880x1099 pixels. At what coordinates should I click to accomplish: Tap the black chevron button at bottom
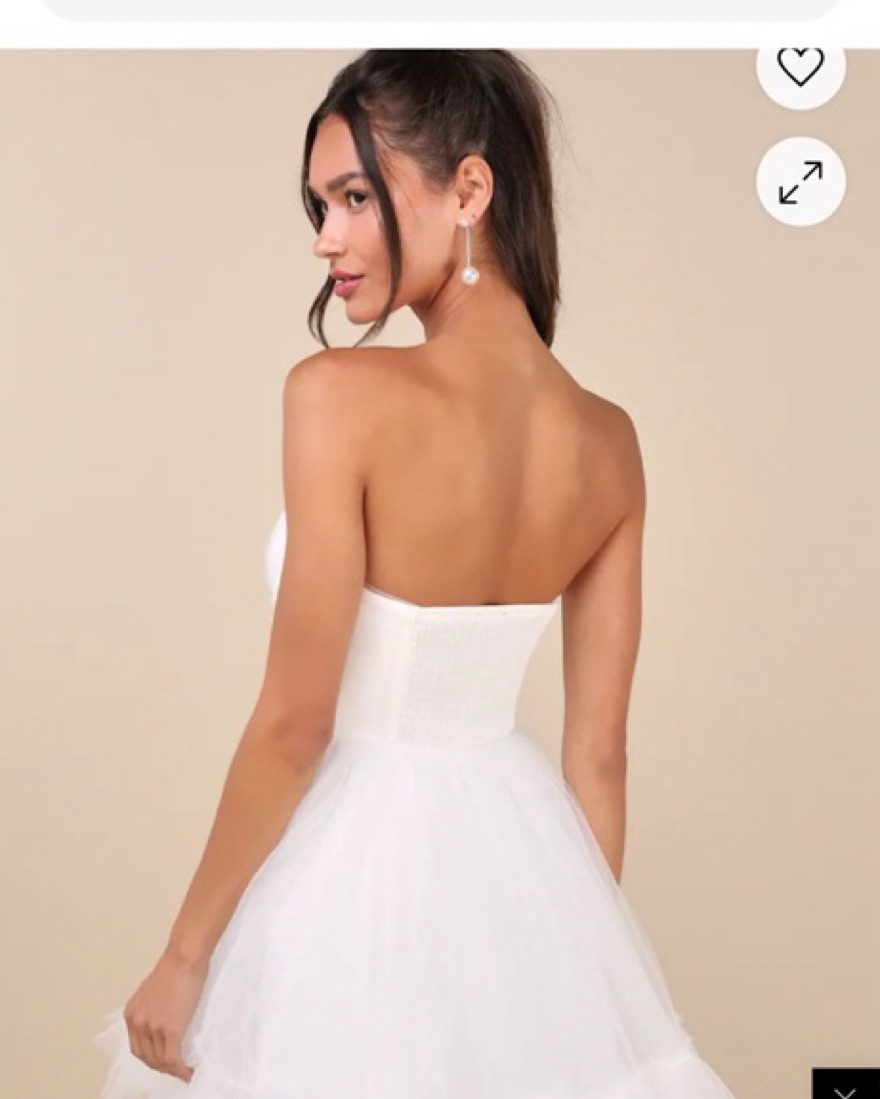[845, 1084]
